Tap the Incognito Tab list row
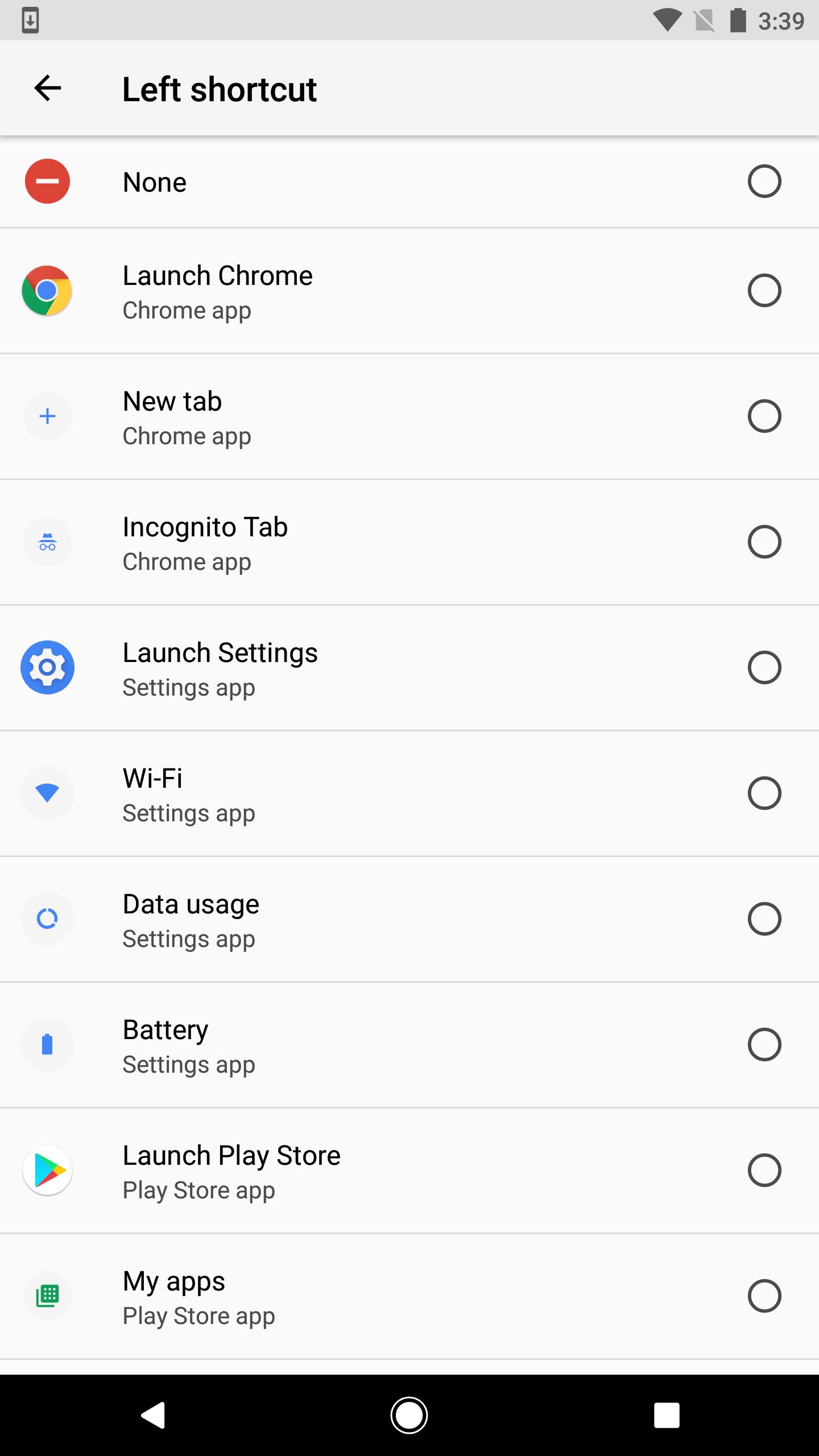Viewport: 819px width, 1456px height. [398, 542]
